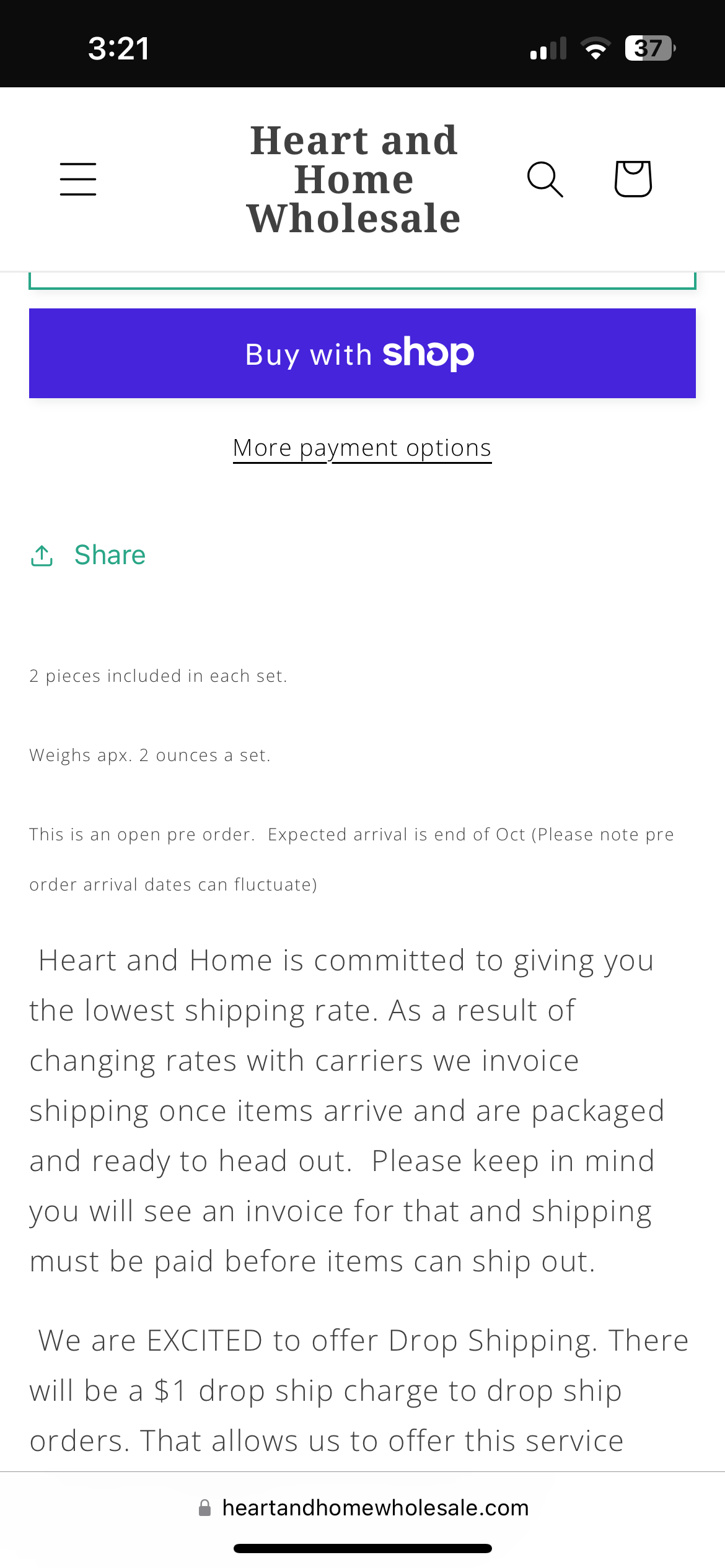
Task: Open the store search
Action: [545, 180]
